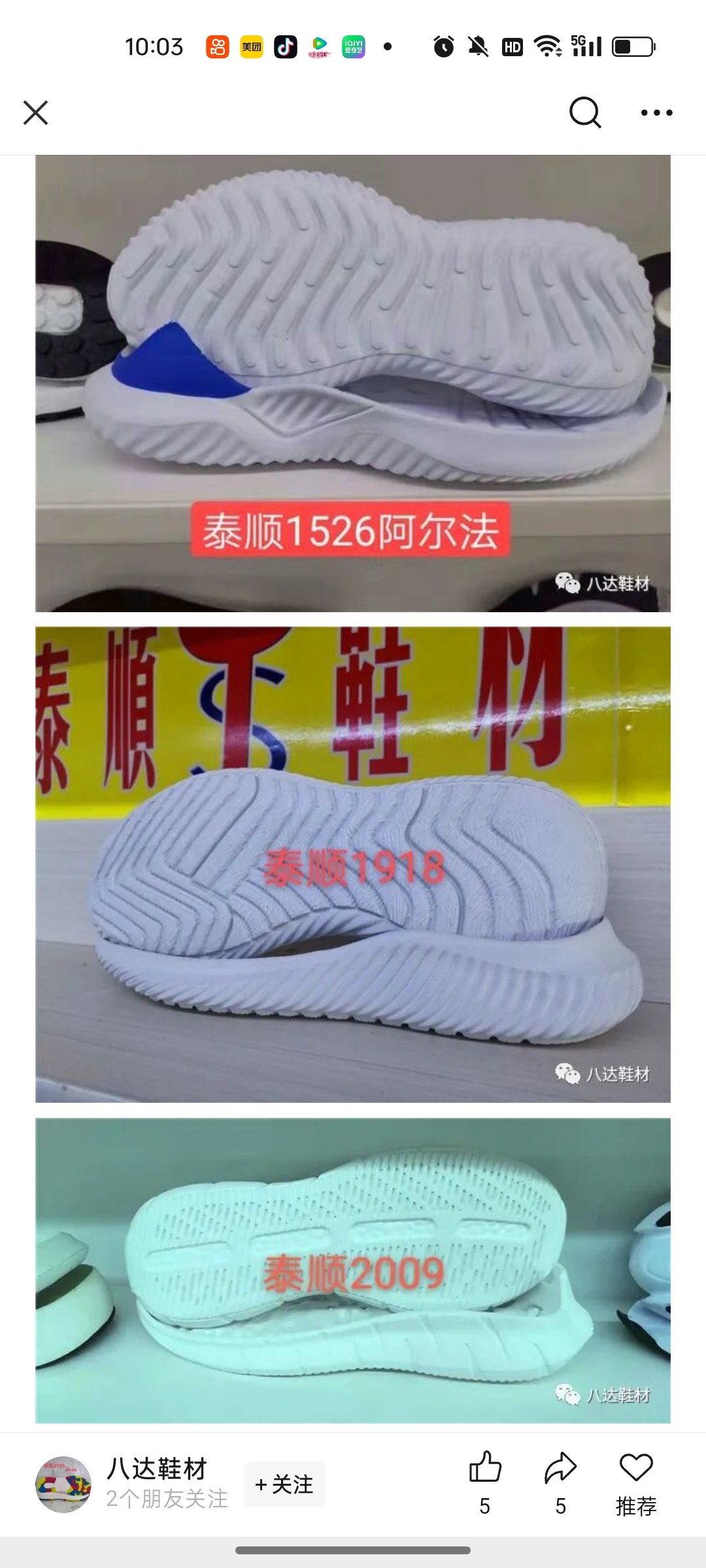Follow 八达鞋材 with the 关注 button
This screenshot has width=706, height=1568.
pos(284,1484)
